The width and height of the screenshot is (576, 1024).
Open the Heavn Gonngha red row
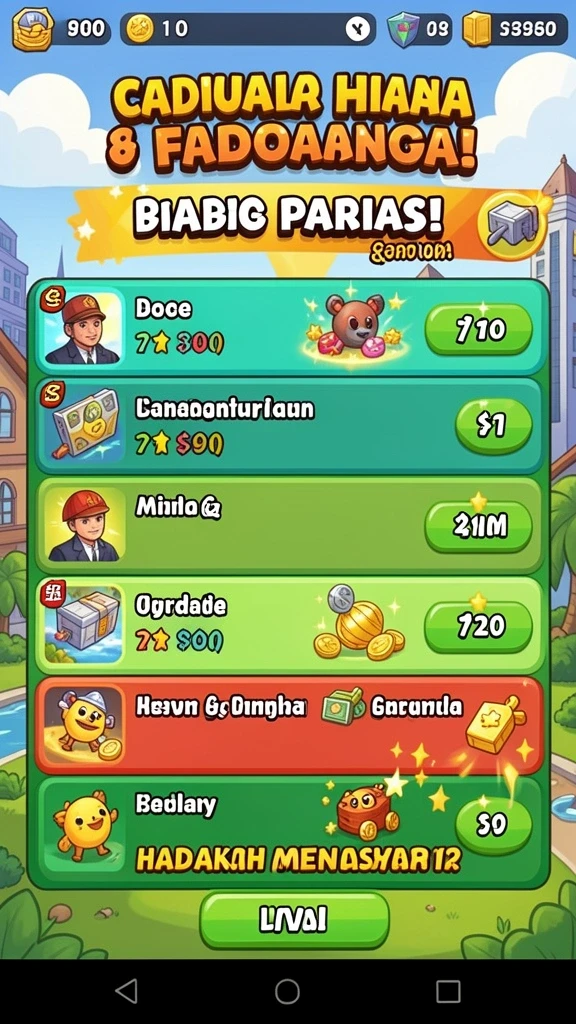(289, 726)
